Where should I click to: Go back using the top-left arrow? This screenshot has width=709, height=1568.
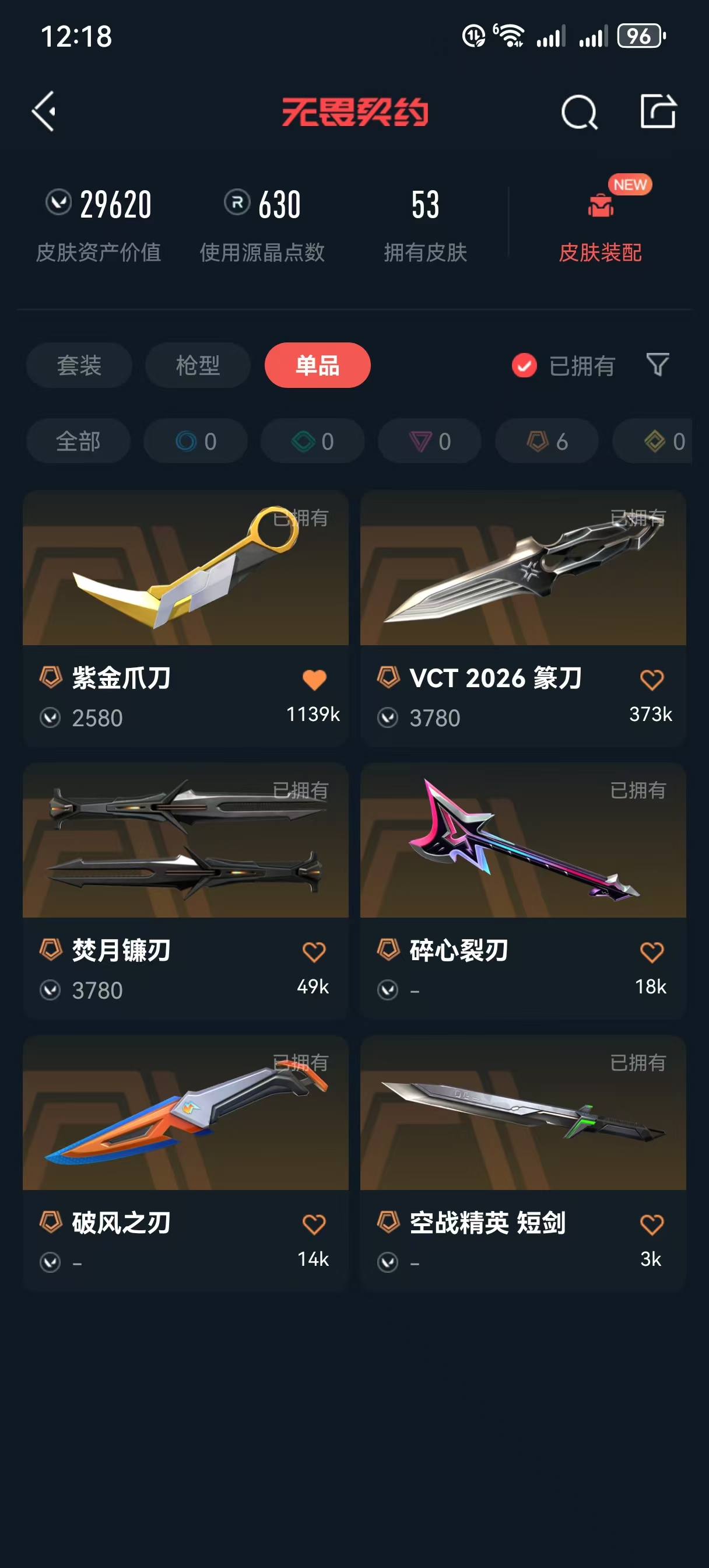pos(44,111)
